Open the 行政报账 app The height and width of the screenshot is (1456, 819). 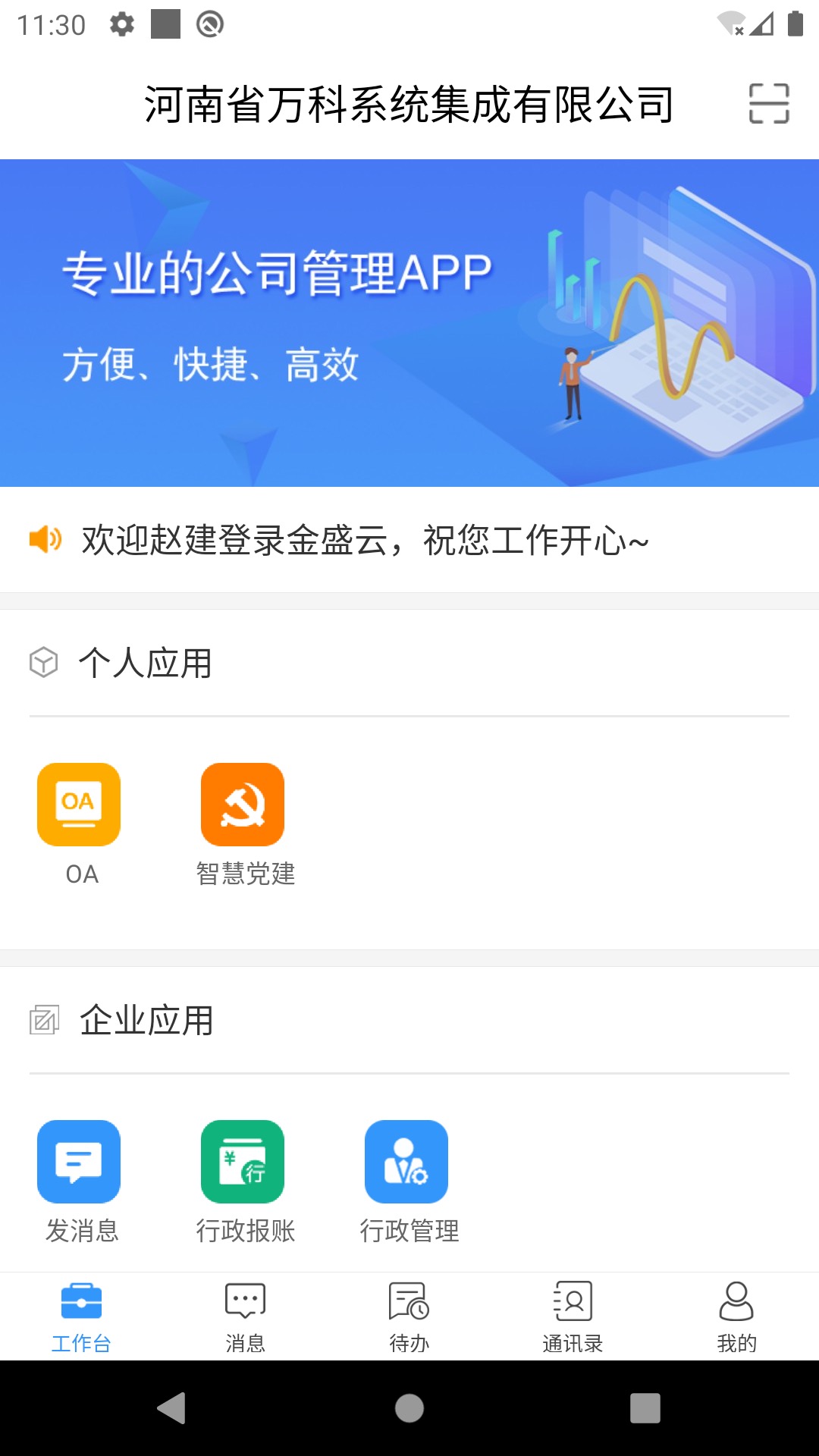pos(243,1162)
